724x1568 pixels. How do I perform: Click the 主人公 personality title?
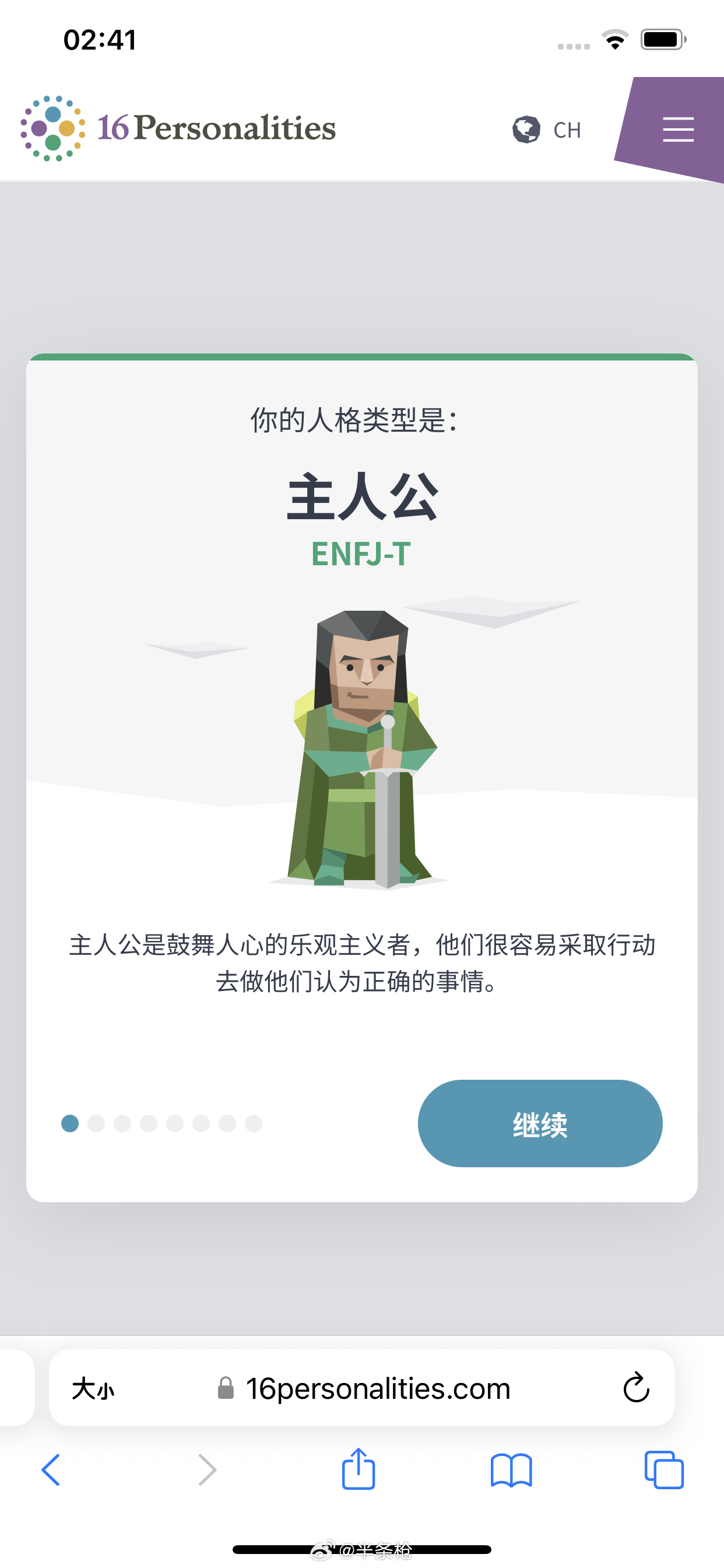361,498
